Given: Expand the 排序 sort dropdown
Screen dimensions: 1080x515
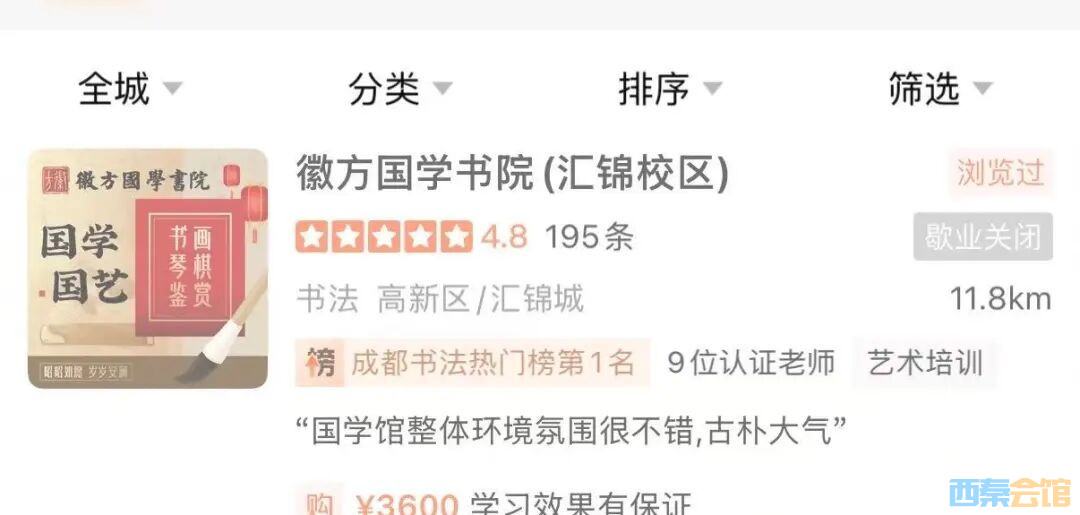Looking at the screenshot, I should click(x=669, y=89).
